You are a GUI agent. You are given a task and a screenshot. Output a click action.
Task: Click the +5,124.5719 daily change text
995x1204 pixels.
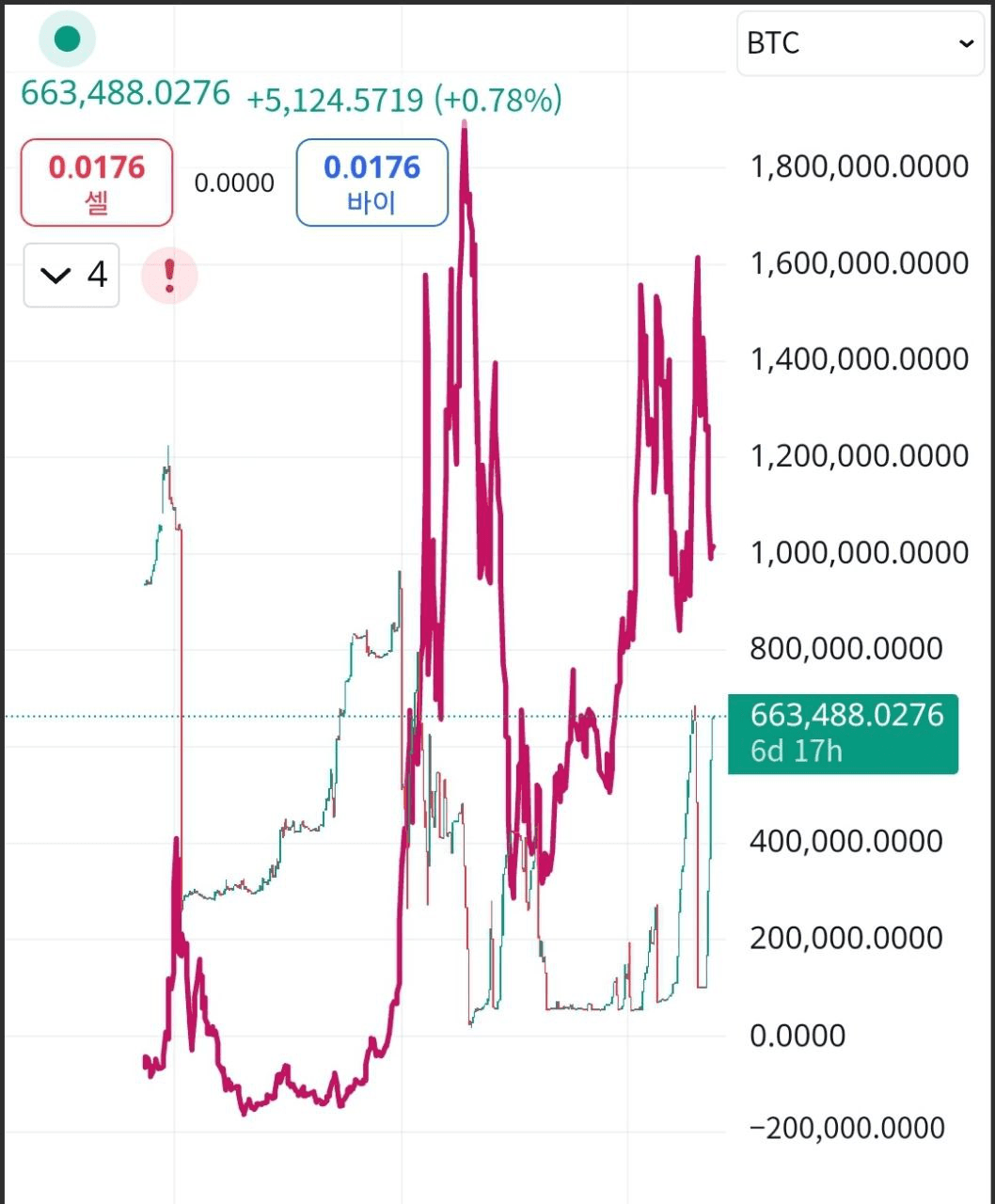[335, 100]
